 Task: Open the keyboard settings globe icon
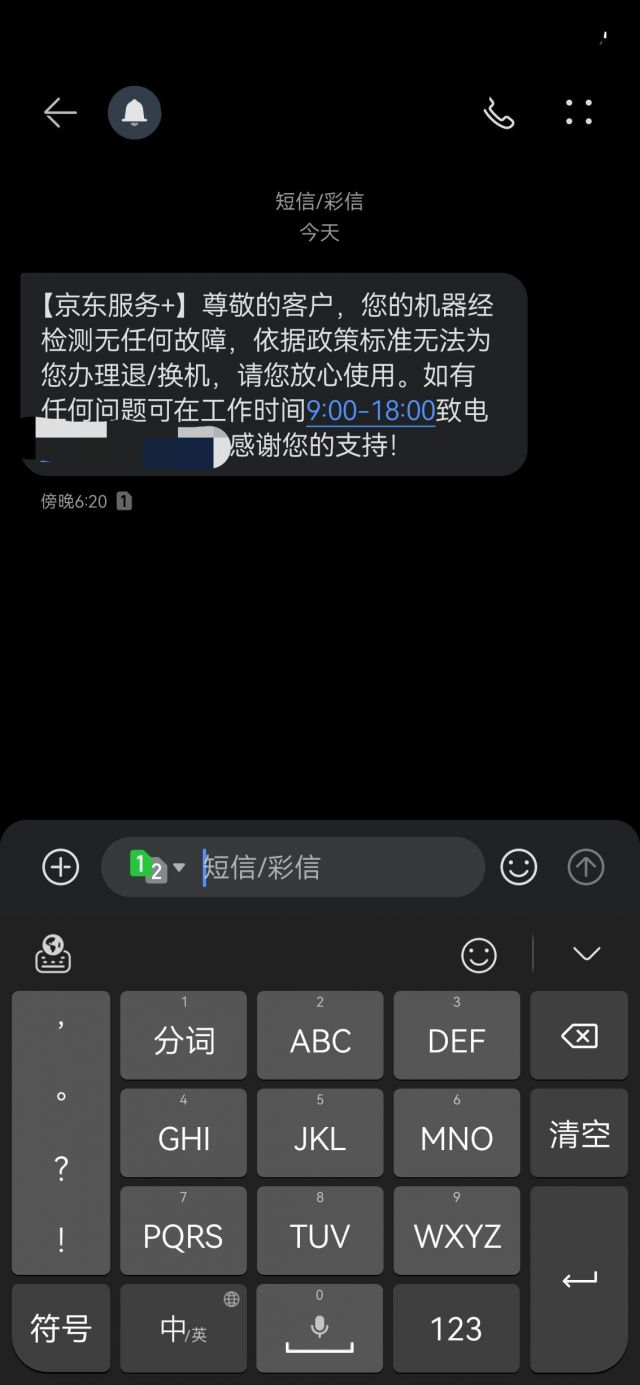point(53,954)
